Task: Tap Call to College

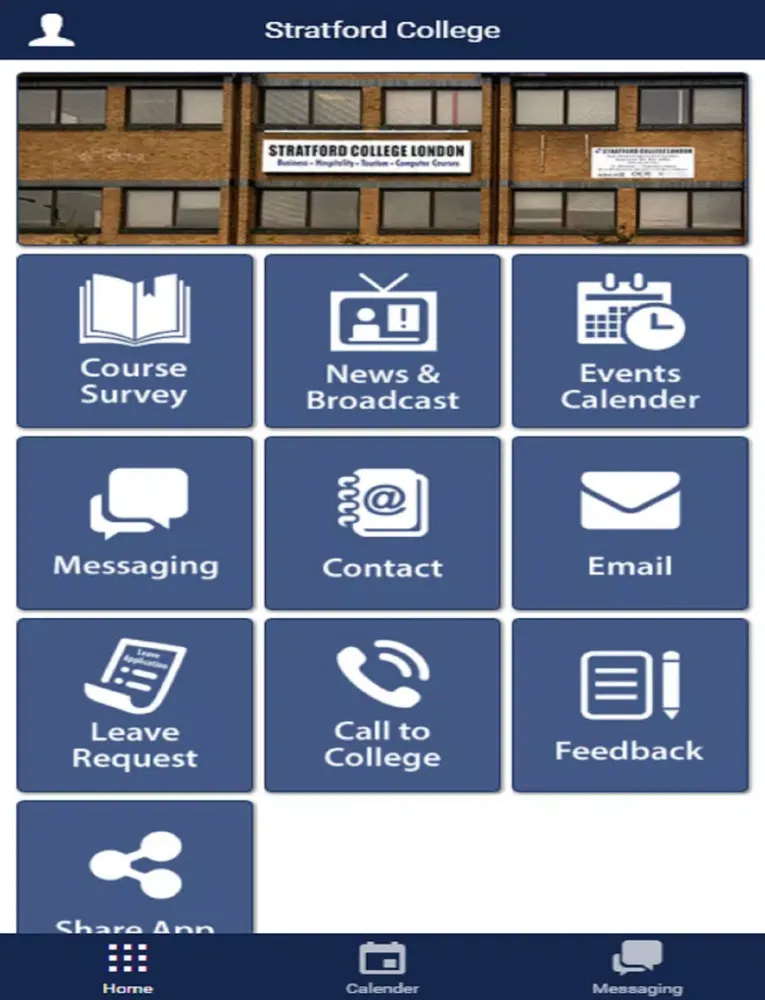Action: [382, 705]
